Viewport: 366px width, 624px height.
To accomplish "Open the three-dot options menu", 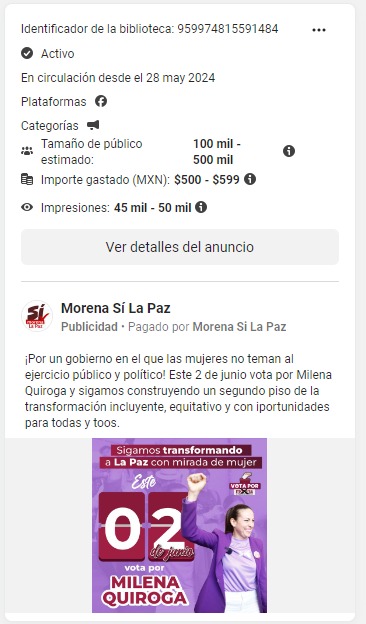I will pyautogui.click(x=319, y=30).
